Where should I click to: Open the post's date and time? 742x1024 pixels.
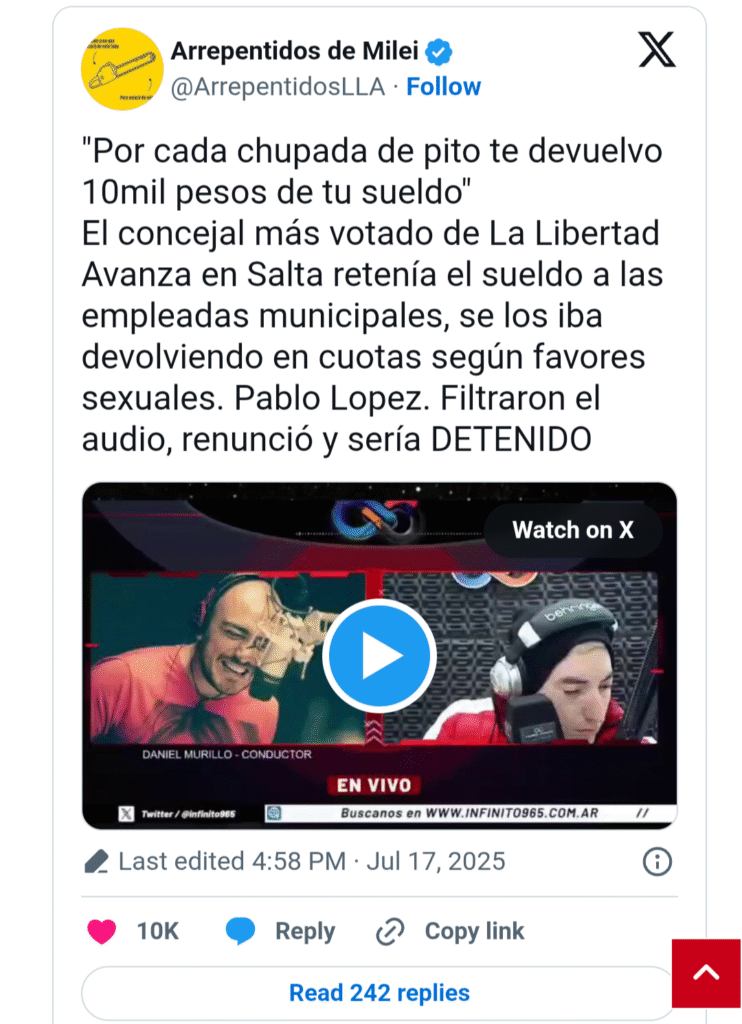point(312,861)
